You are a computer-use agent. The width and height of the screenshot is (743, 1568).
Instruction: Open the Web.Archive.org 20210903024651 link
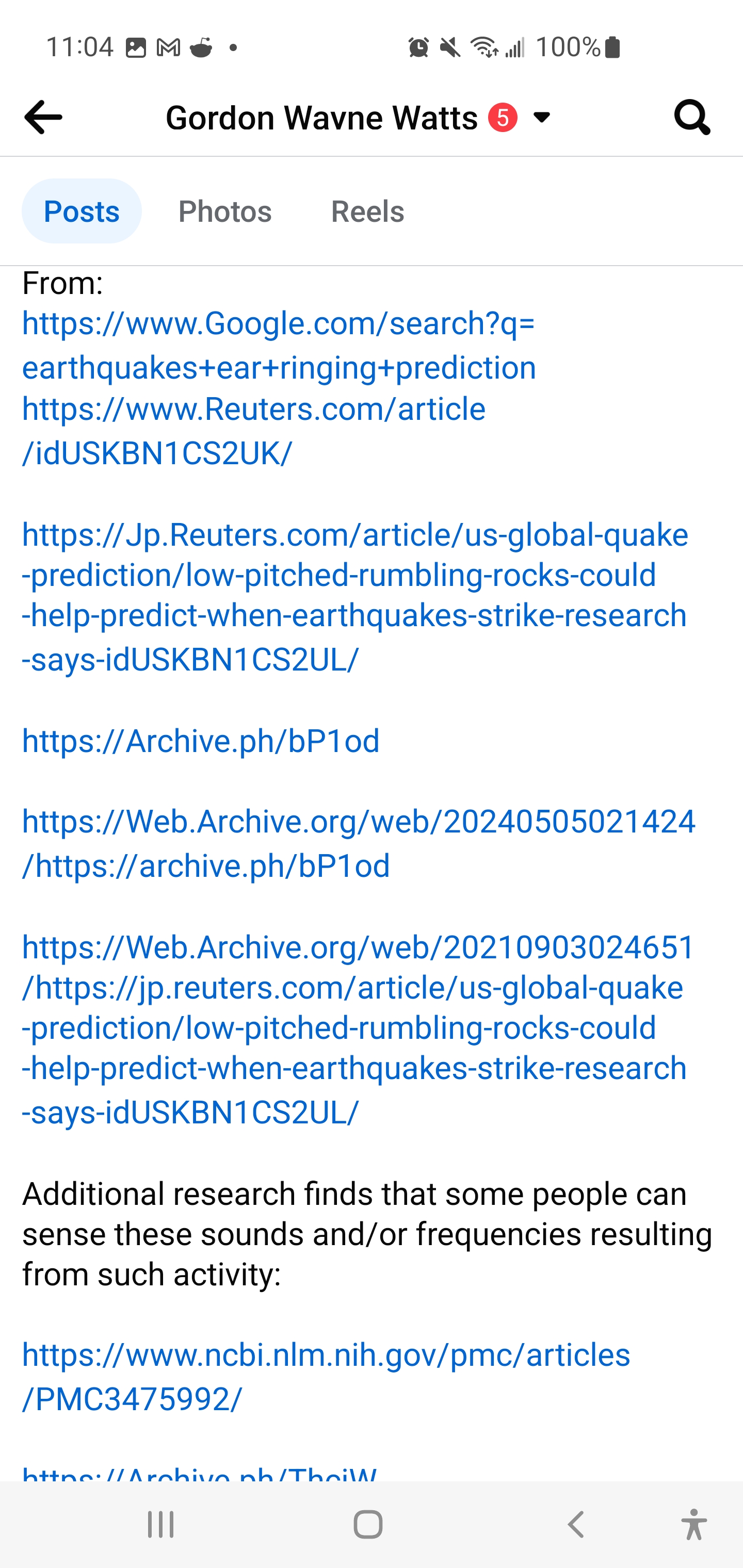coord(359,1028)
